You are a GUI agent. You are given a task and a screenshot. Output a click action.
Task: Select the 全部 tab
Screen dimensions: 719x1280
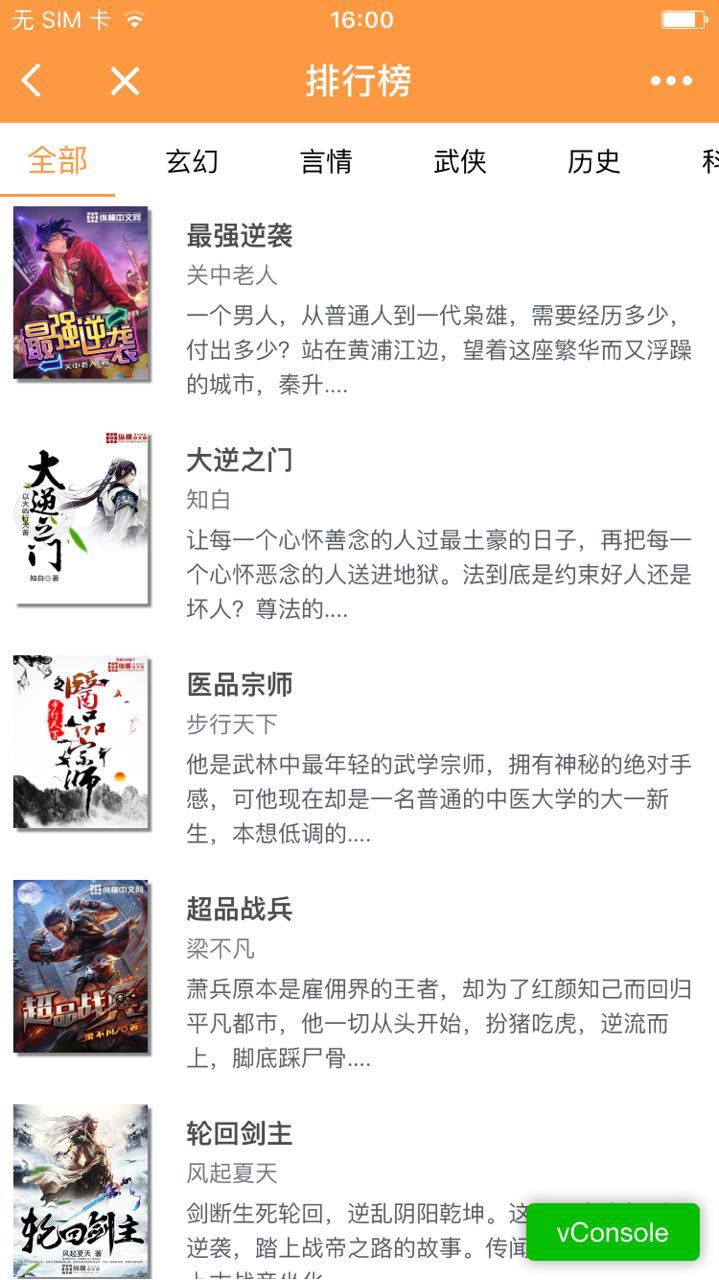pos(58,160)
